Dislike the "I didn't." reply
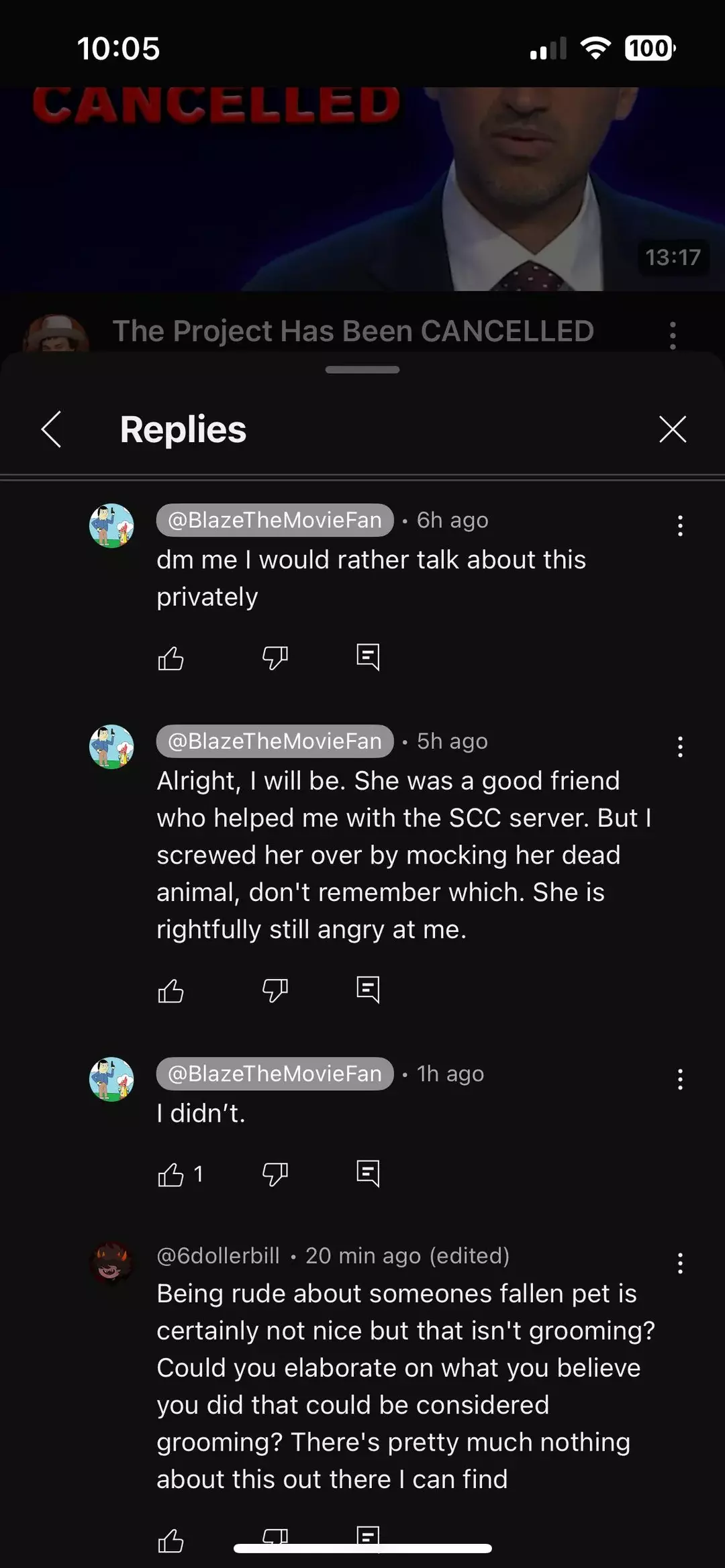Viewport: 725px width, 1568px height. point(275,1175)
